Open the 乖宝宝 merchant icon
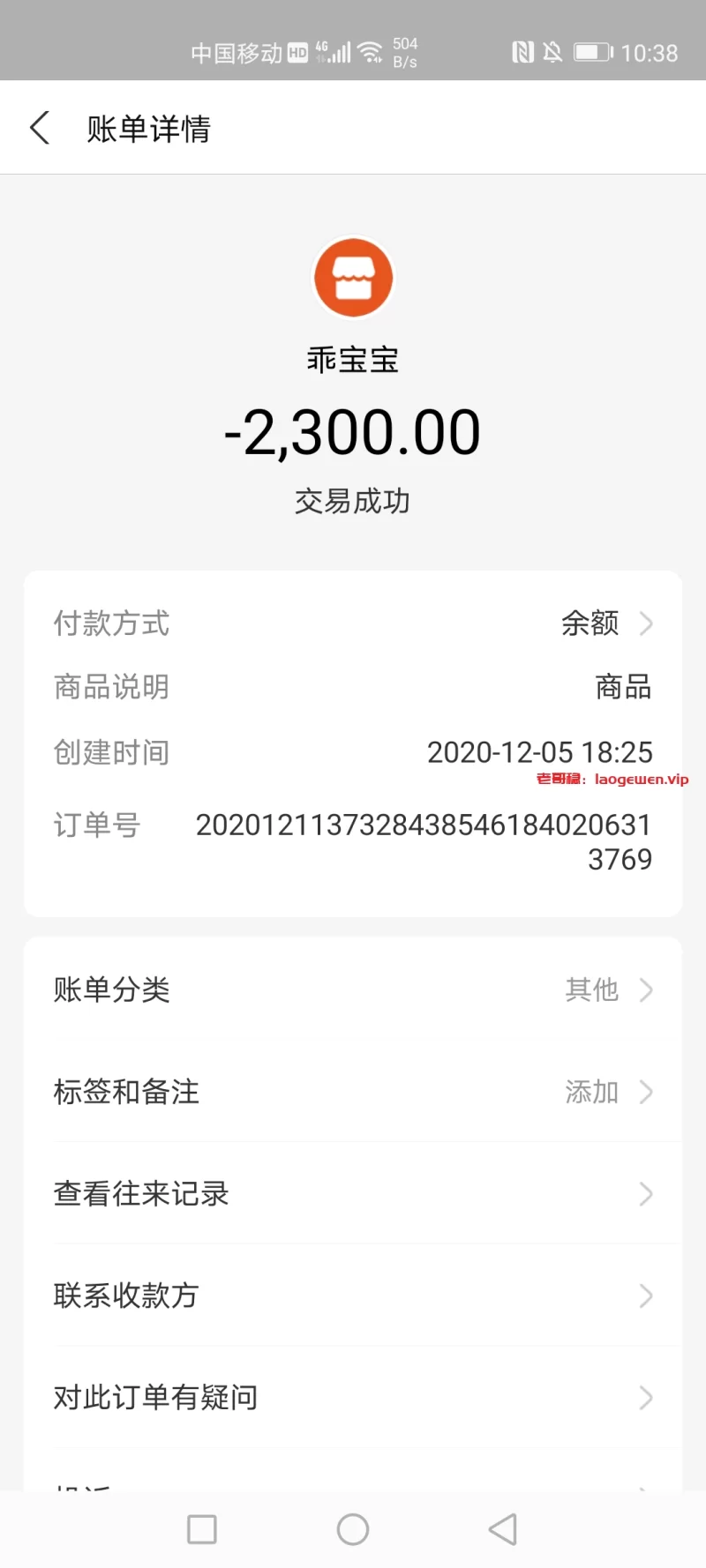This screenshot has width=706, height=1568. pos(353,278)
